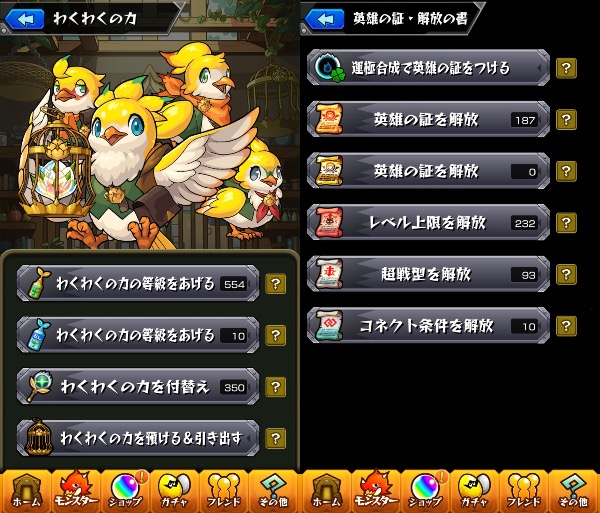Open 超戦型を解放

coord(429,274)
